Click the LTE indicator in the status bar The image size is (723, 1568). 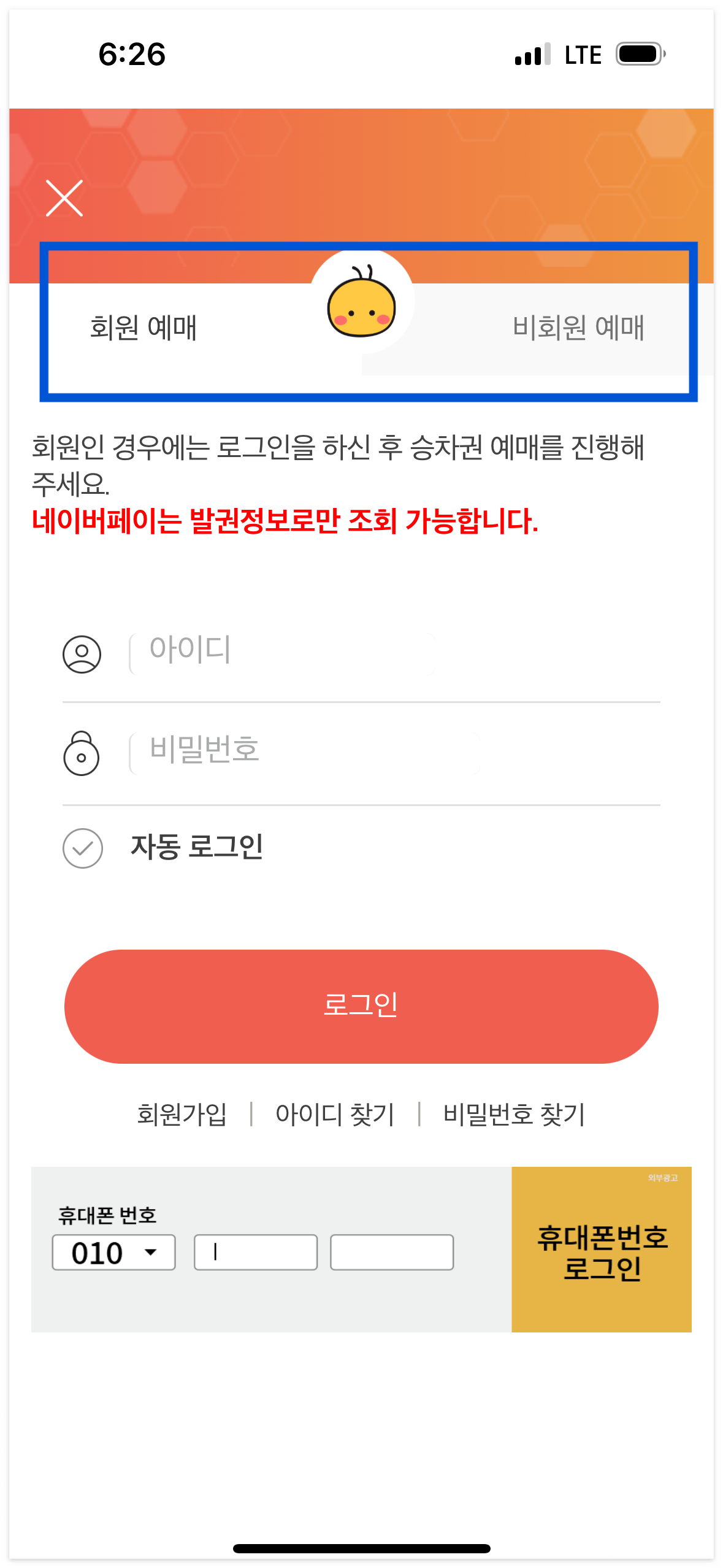(582, 55)
